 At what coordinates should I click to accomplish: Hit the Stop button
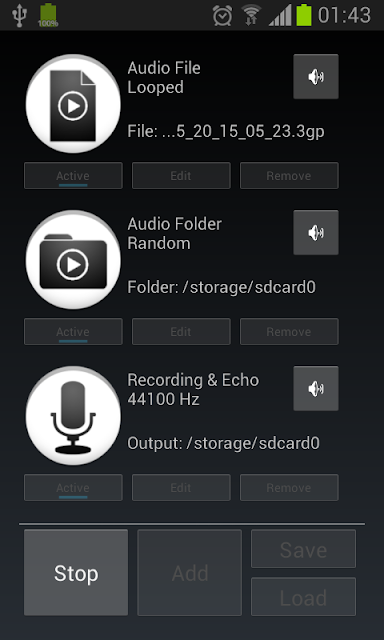pos(76,573)
